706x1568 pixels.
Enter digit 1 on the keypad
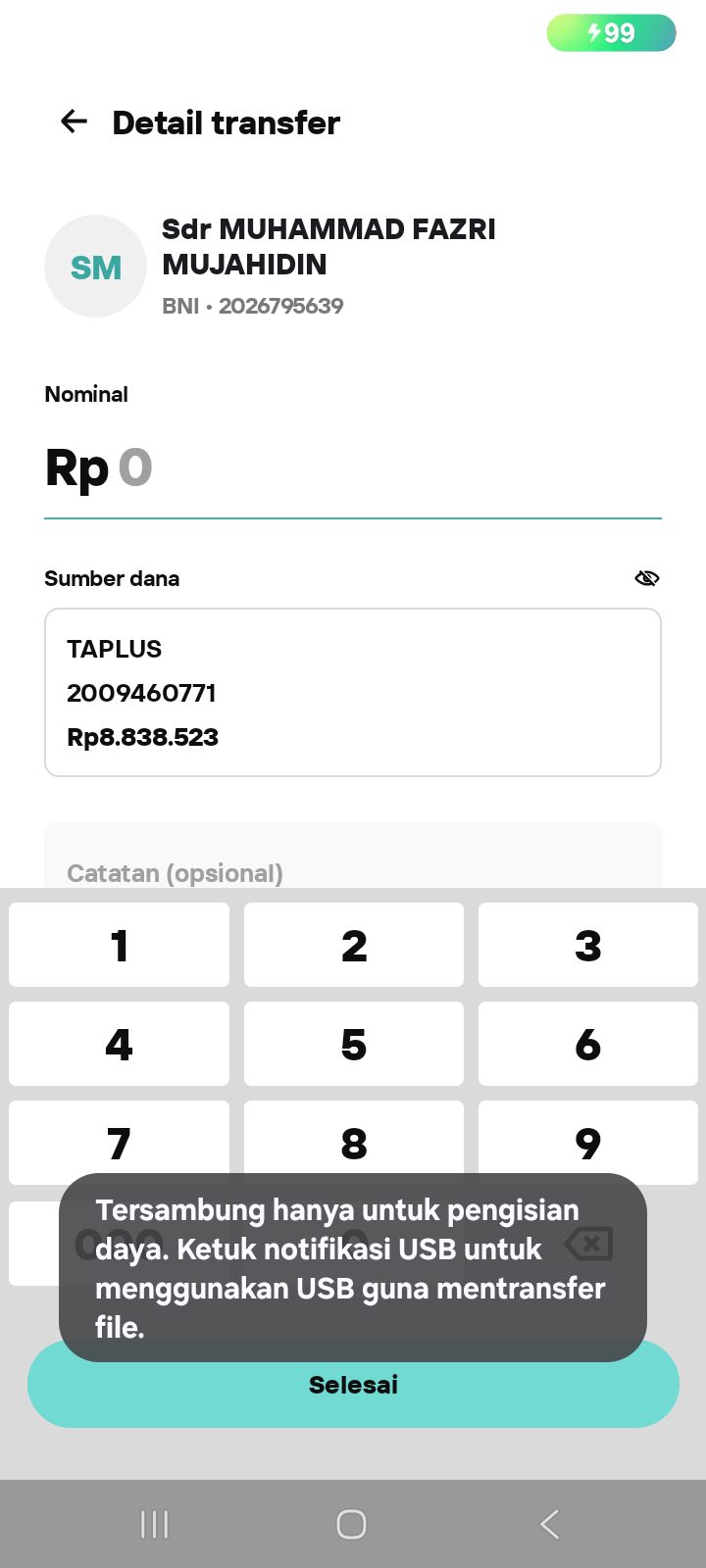pos(119,945)
